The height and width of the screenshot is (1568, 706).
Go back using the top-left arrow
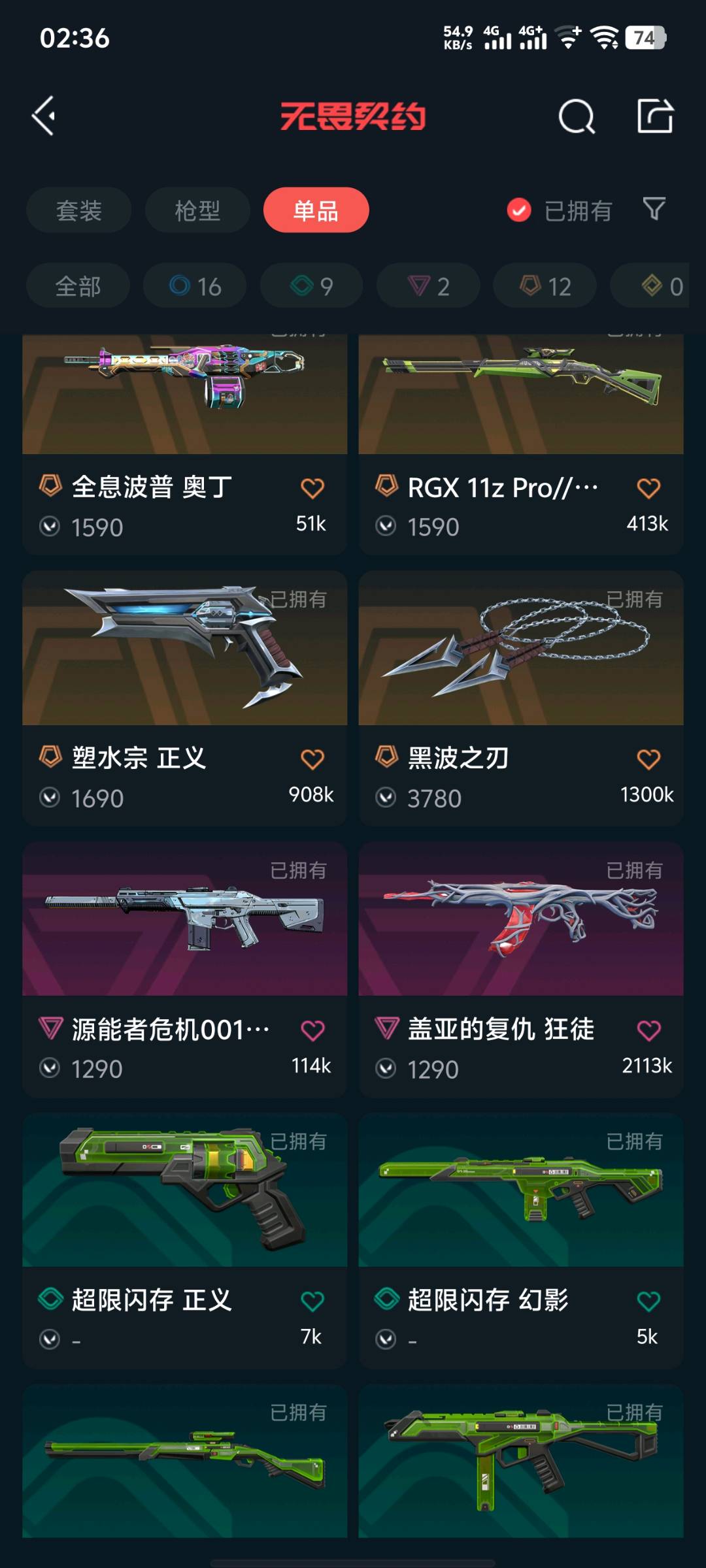coord(44,116)
